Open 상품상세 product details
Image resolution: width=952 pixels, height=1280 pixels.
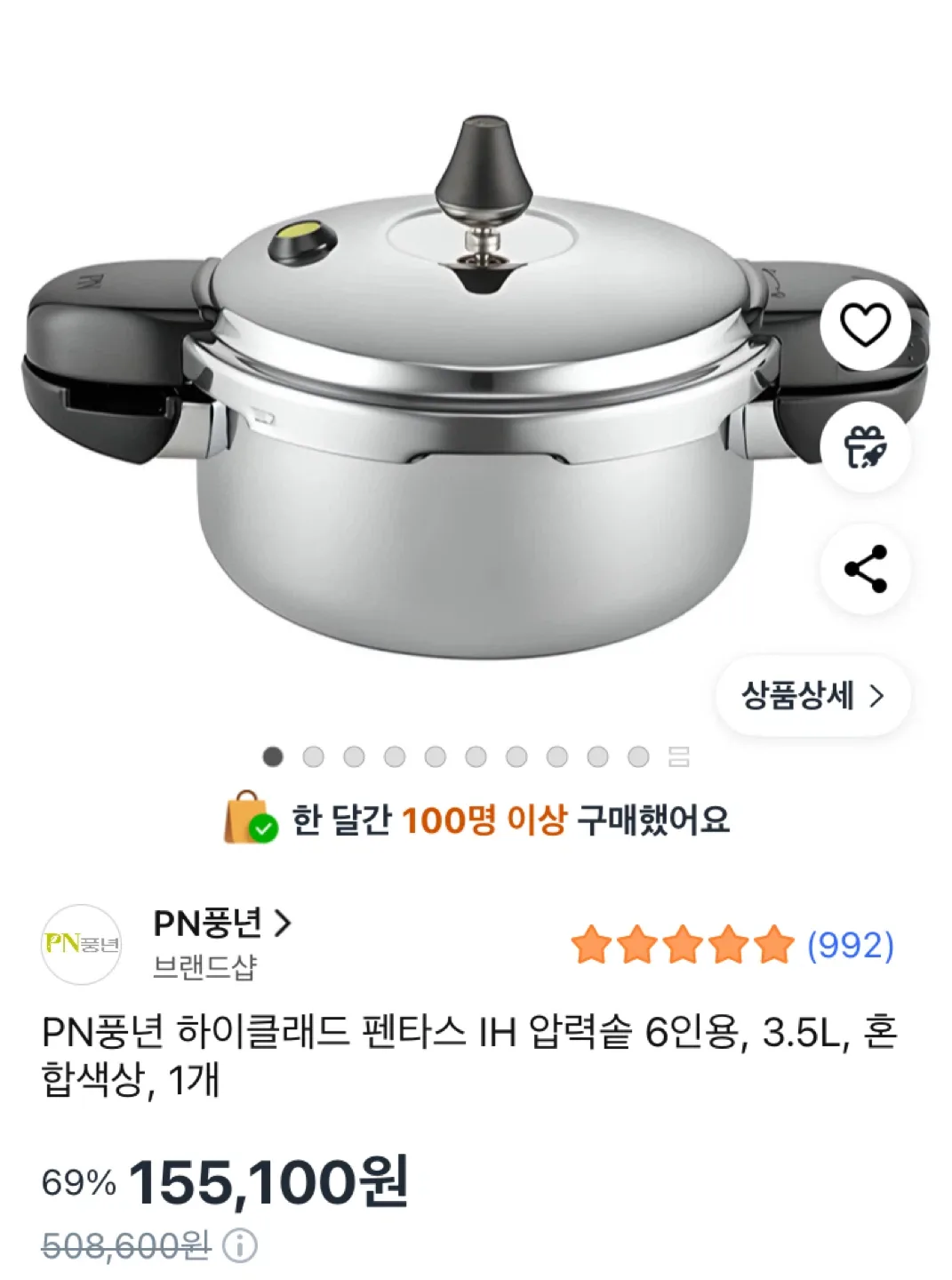812,695
